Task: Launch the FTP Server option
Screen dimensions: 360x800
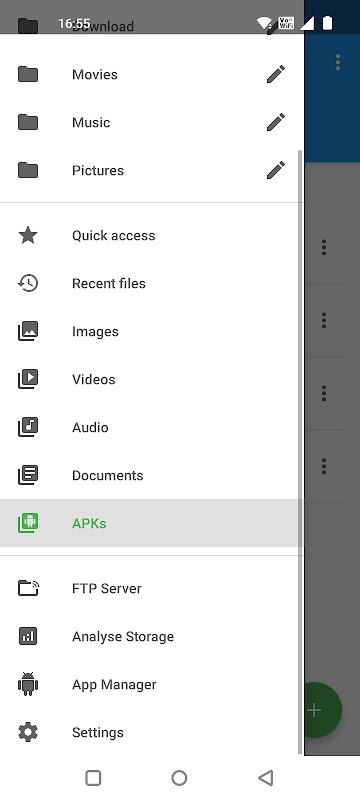Action: (x=151, y=589)
